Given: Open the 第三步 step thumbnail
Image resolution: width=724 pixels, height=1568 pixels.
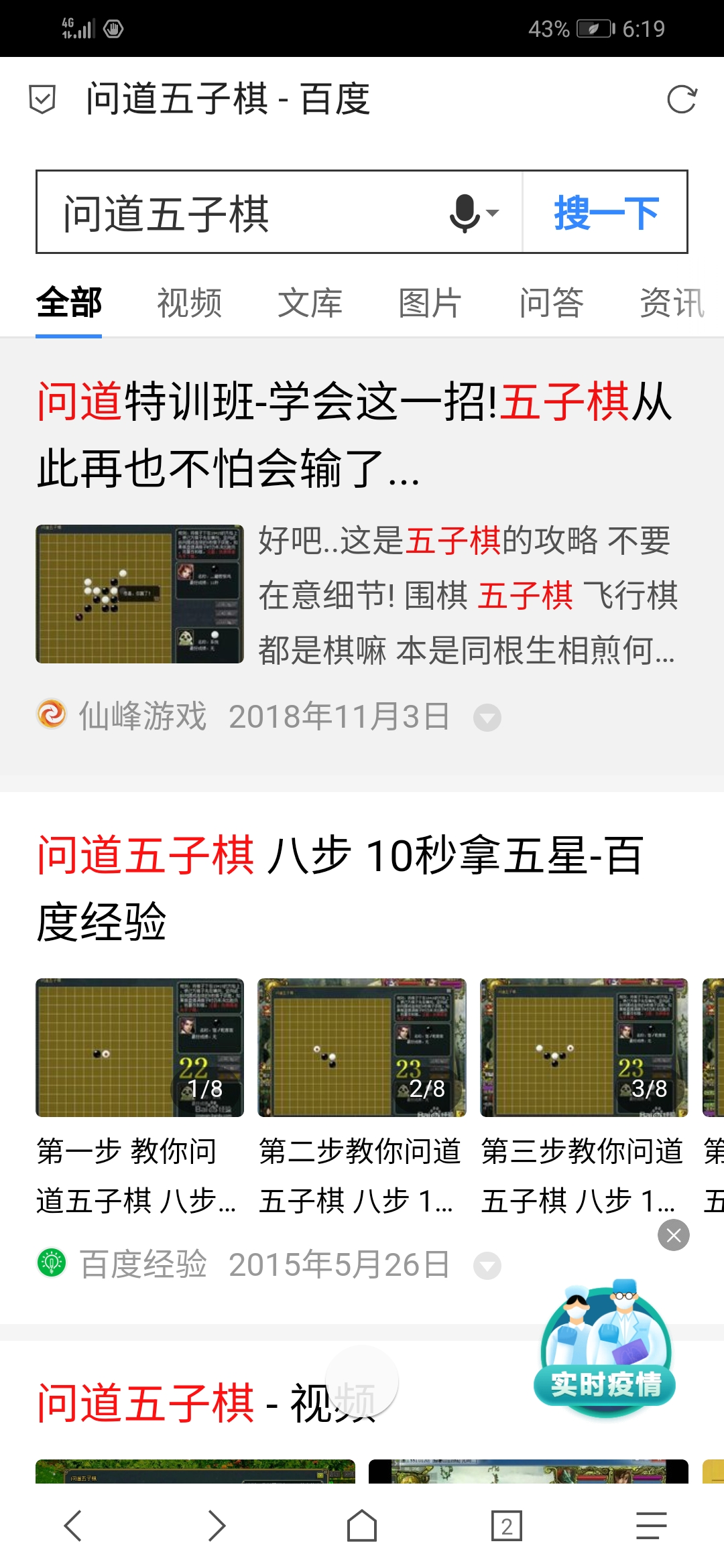Looking at the screenshot, I should coord(584,1047).
